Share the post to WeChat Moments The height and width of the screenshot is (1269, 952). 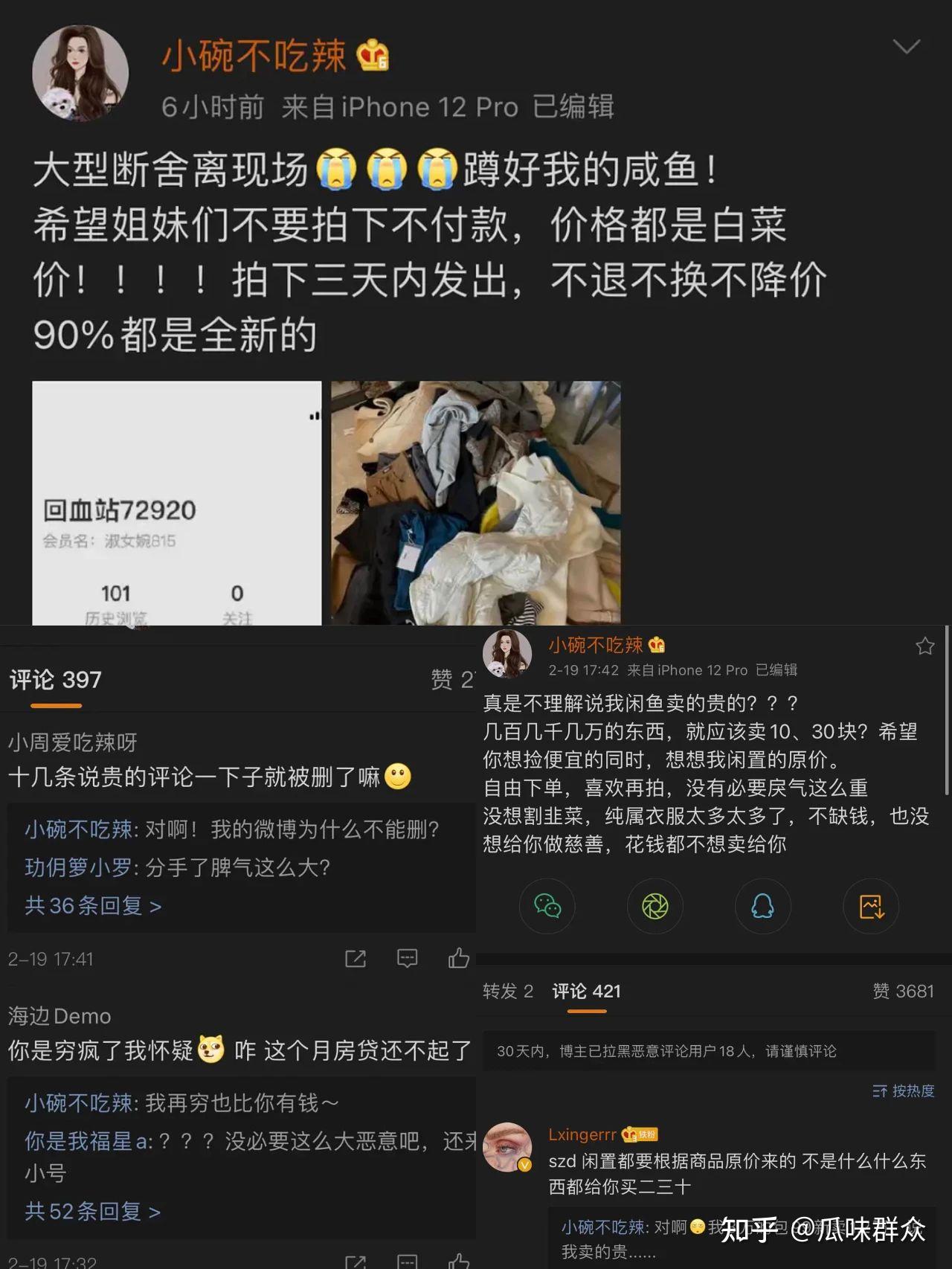tap(655, 907)
